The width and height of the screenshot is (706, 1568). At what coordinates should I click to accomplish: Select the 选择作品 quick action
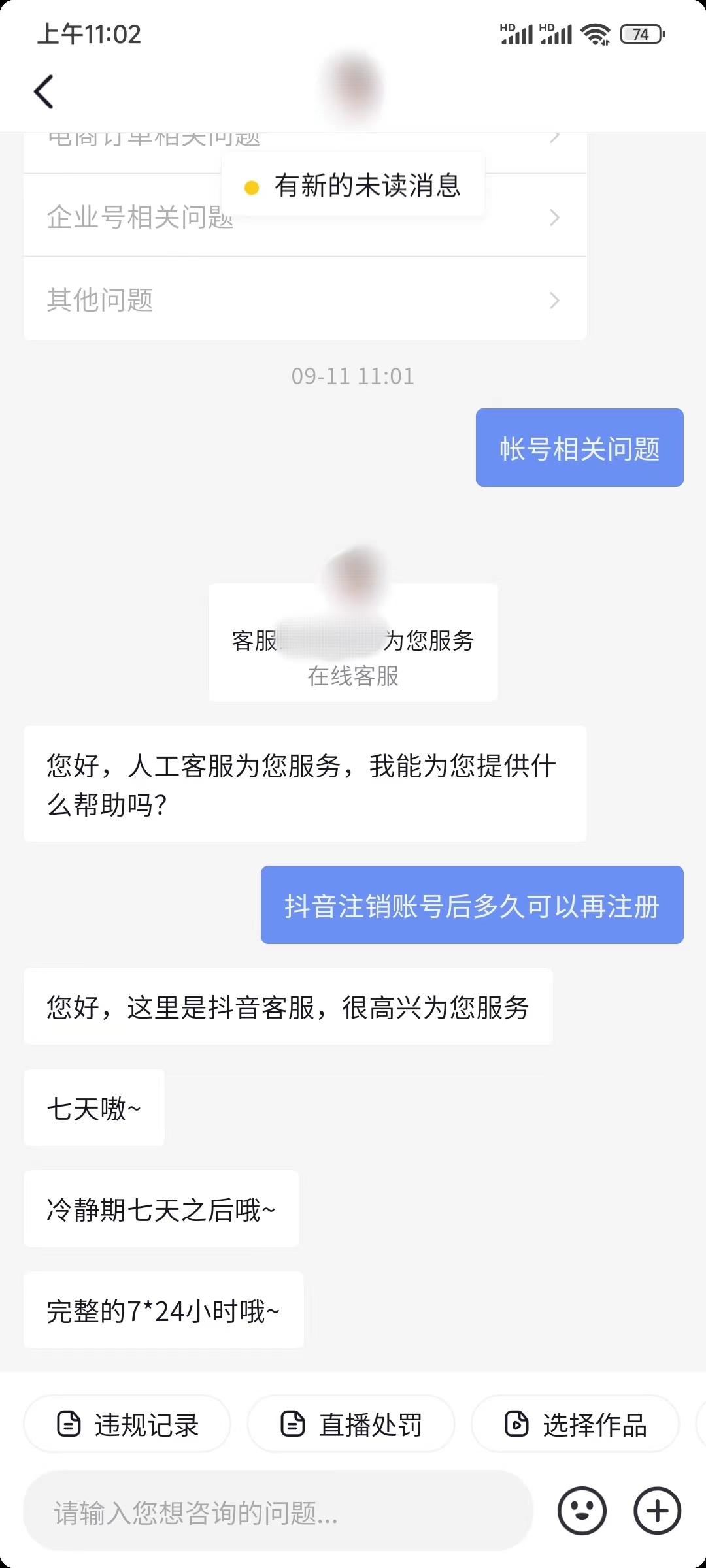tap(574, 1424)
